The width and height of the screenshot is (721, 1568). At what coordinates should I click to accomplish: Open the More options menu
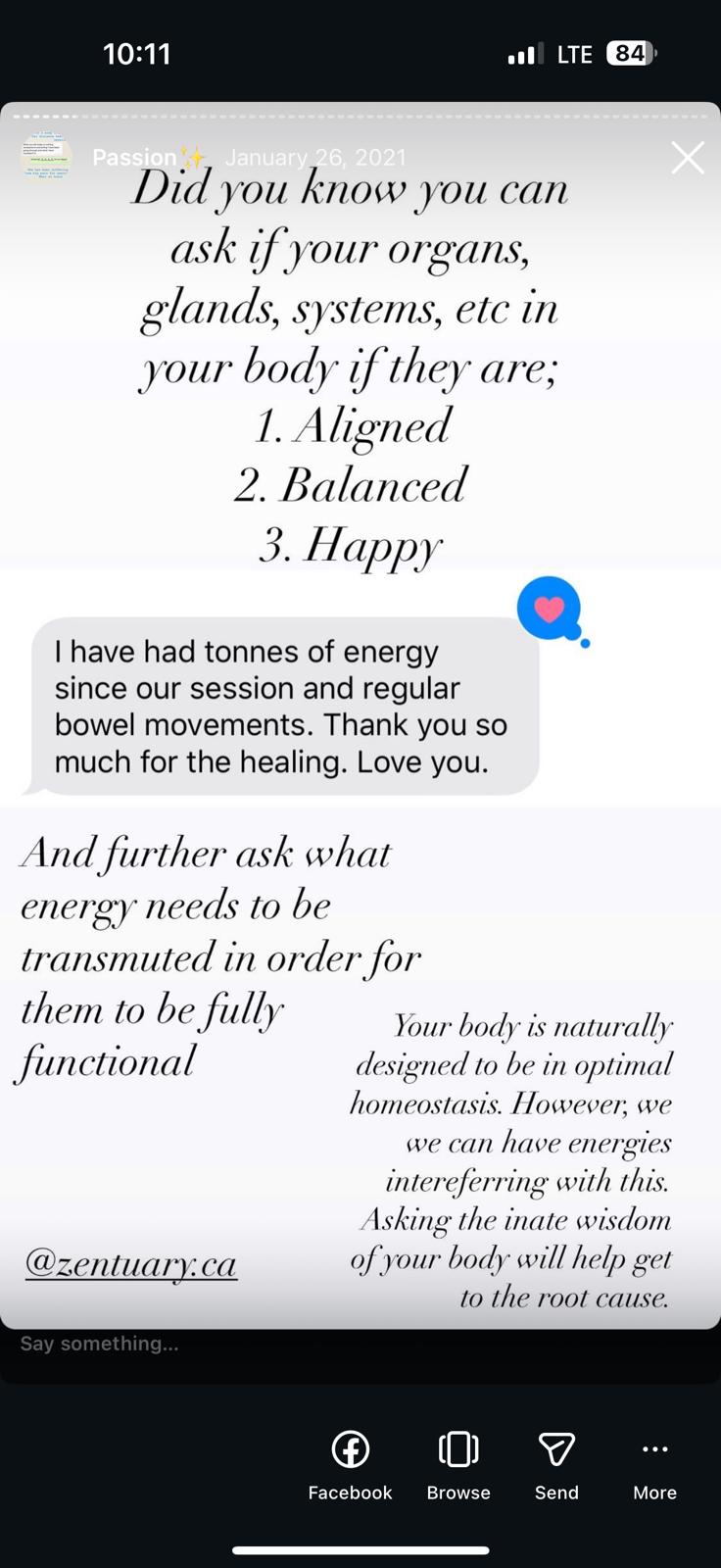653,1448
